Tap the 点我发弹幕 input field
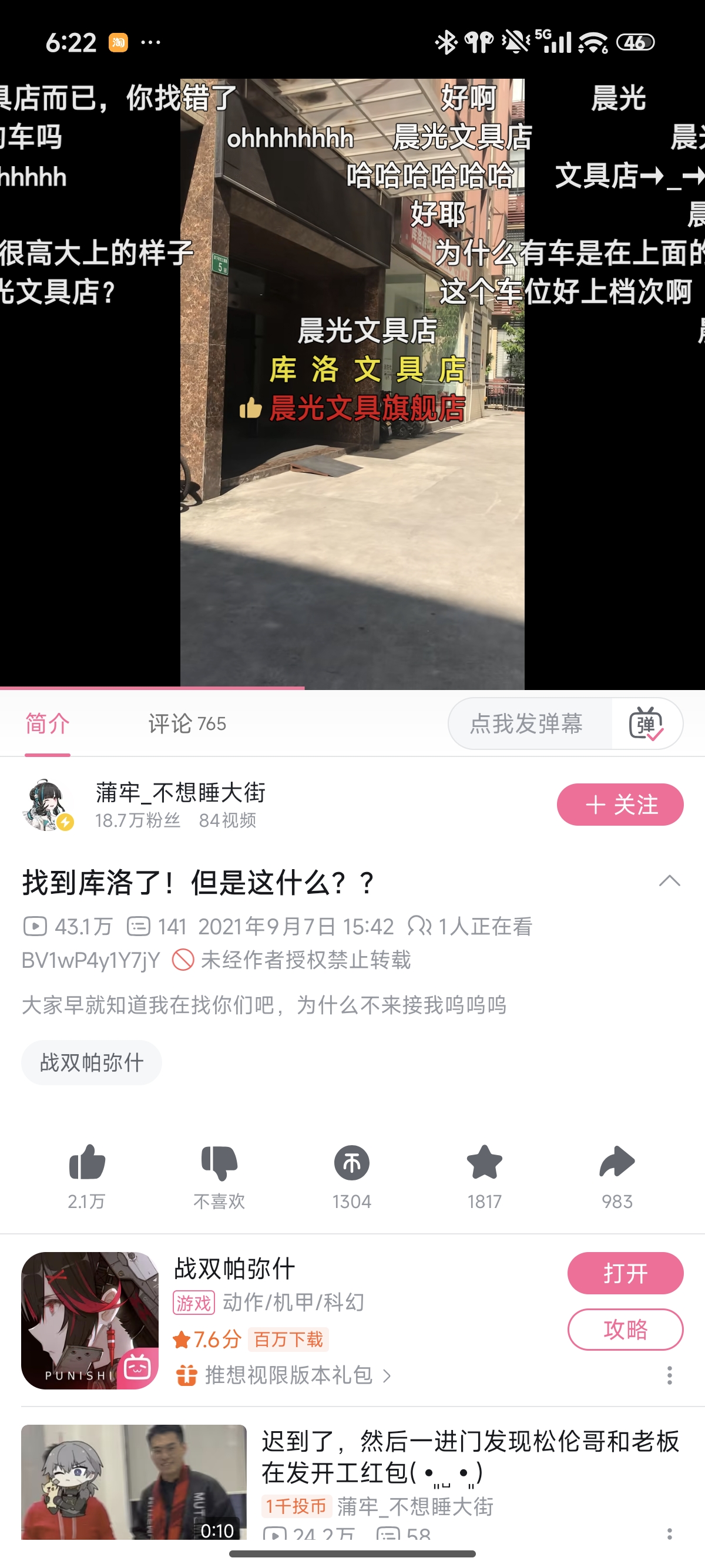 [527, 724]
